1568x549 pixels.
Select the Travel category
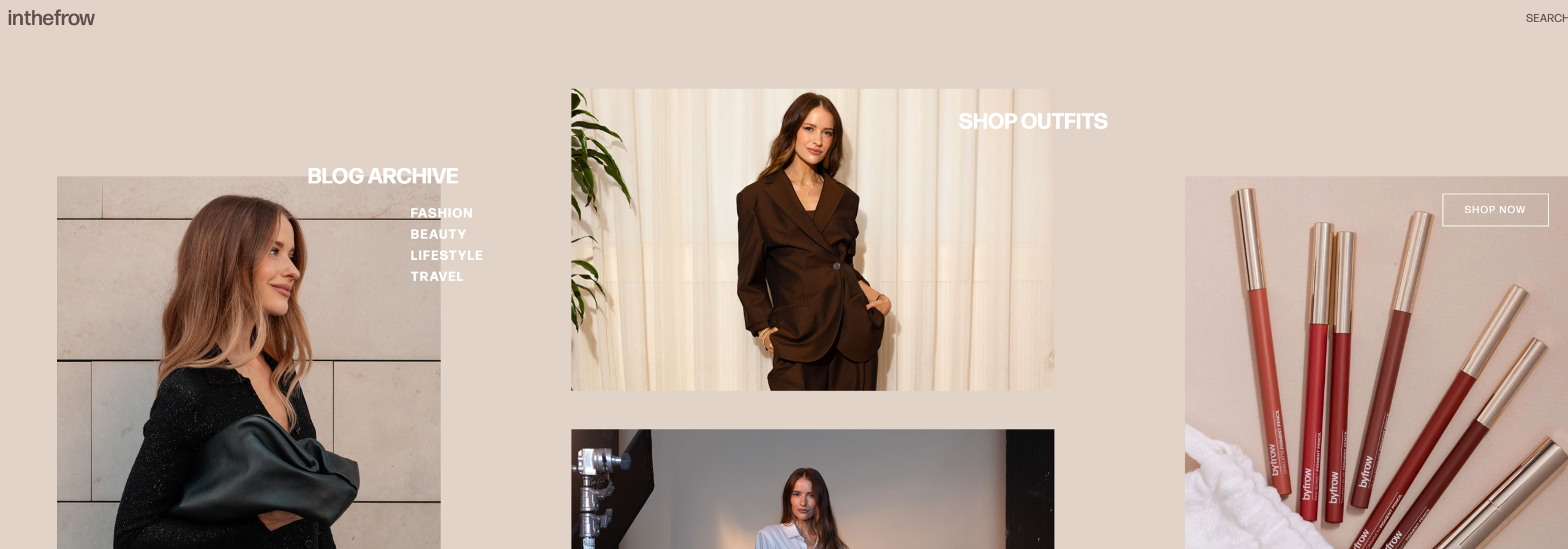tap(437, 277)
